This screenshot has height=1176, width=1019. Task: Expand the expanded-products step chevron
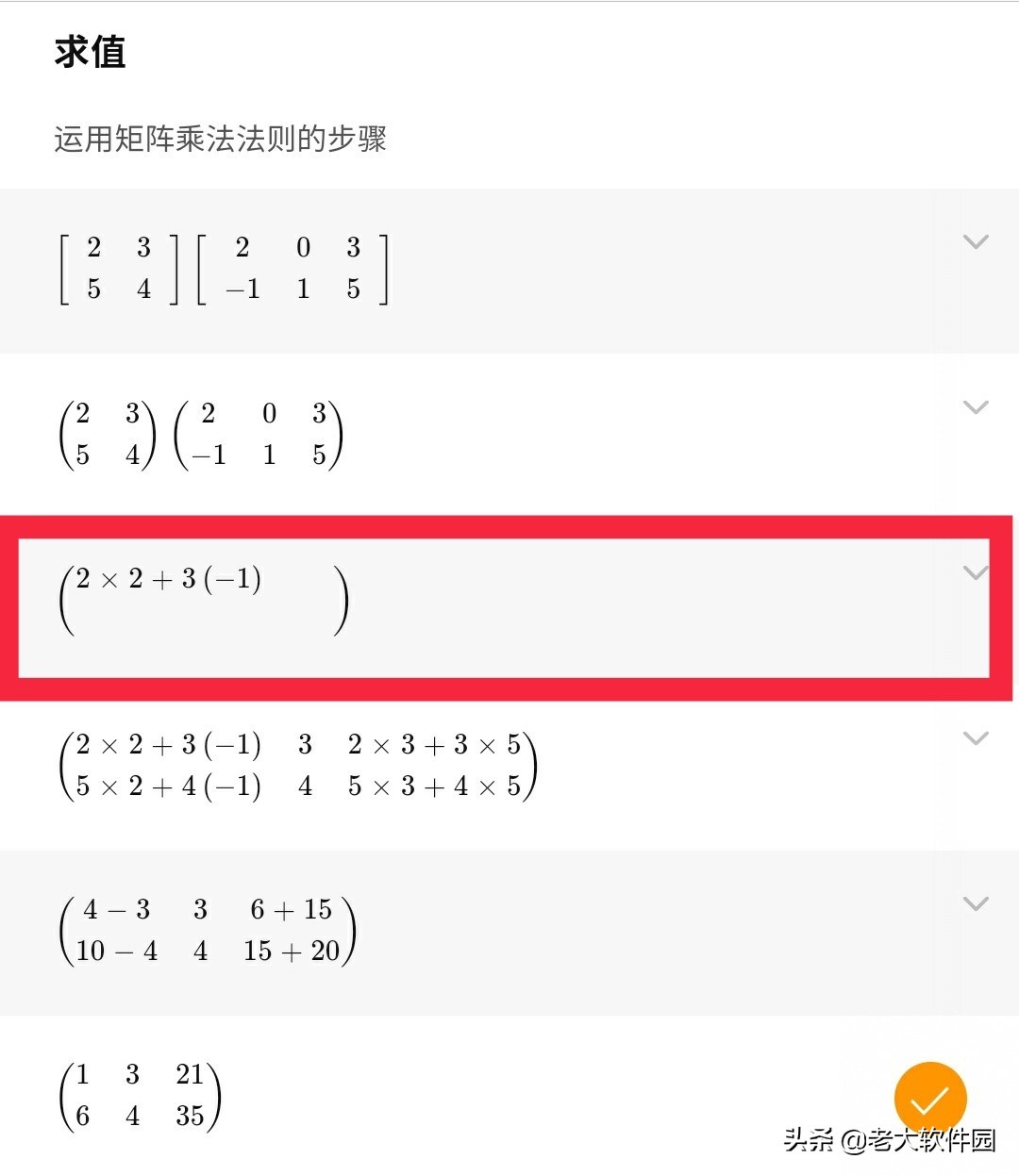975,738
